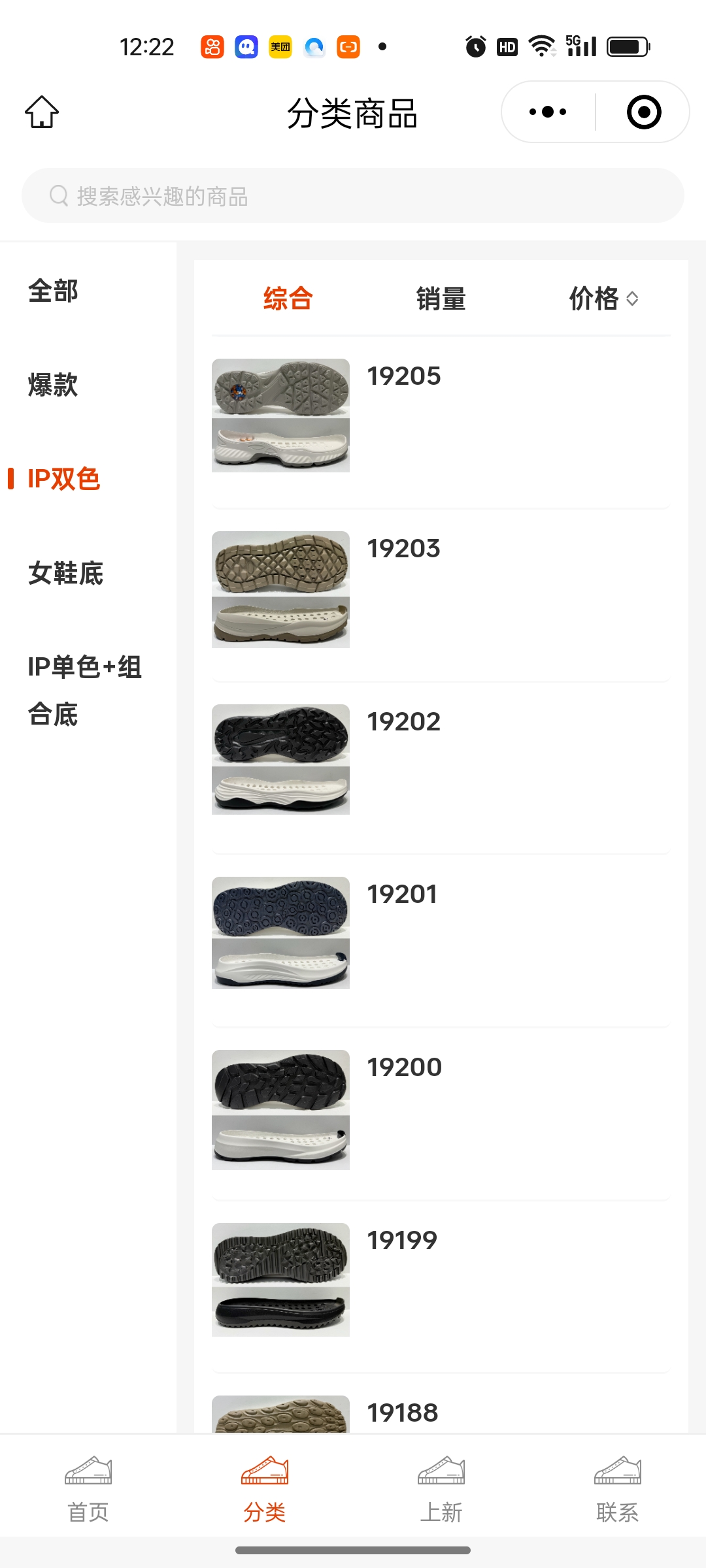
Task: Close the mini program via circle button
Action: point(643,112)
